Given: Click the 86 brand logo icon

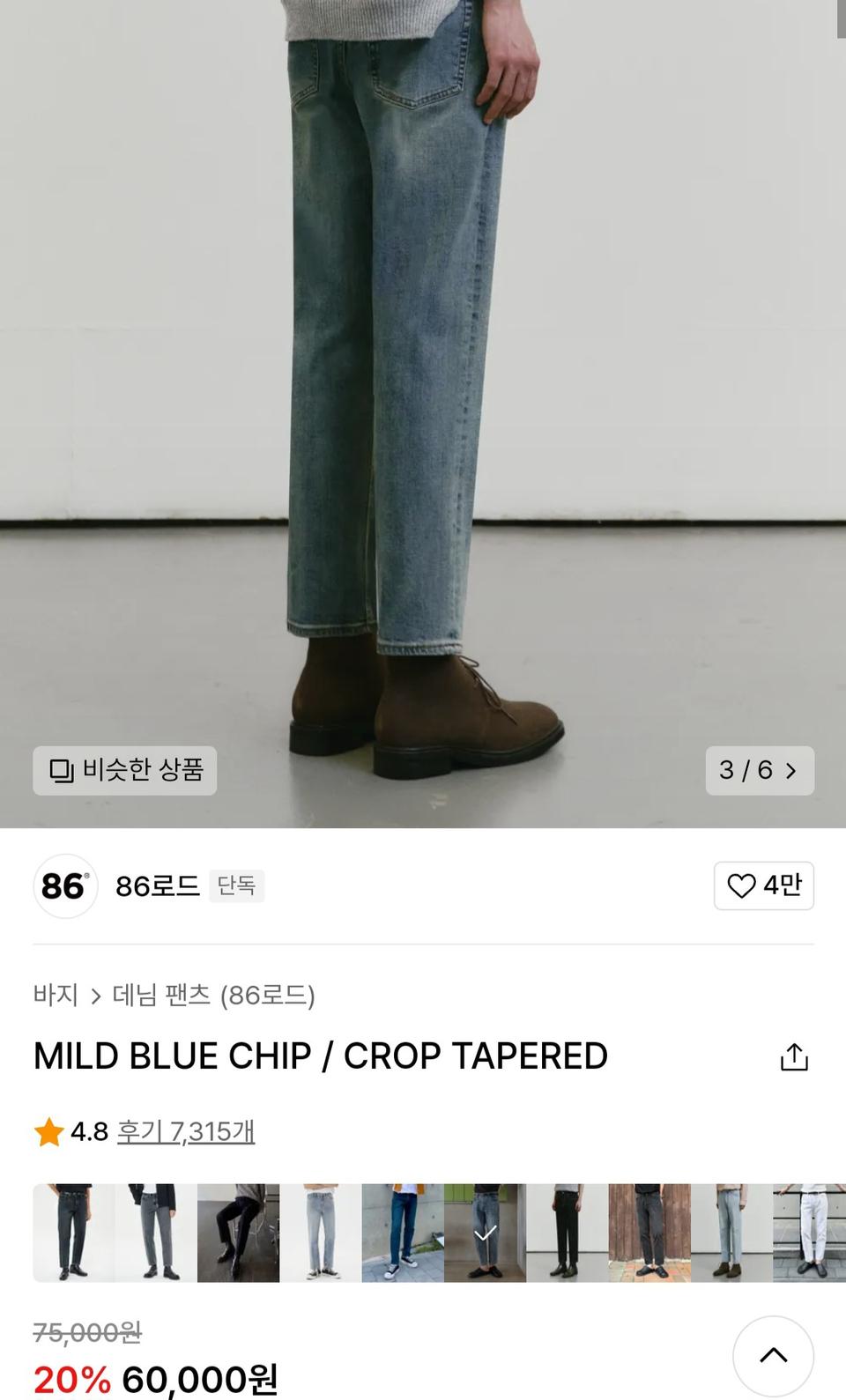Looking at the screenshot, I should click(65, 886).
